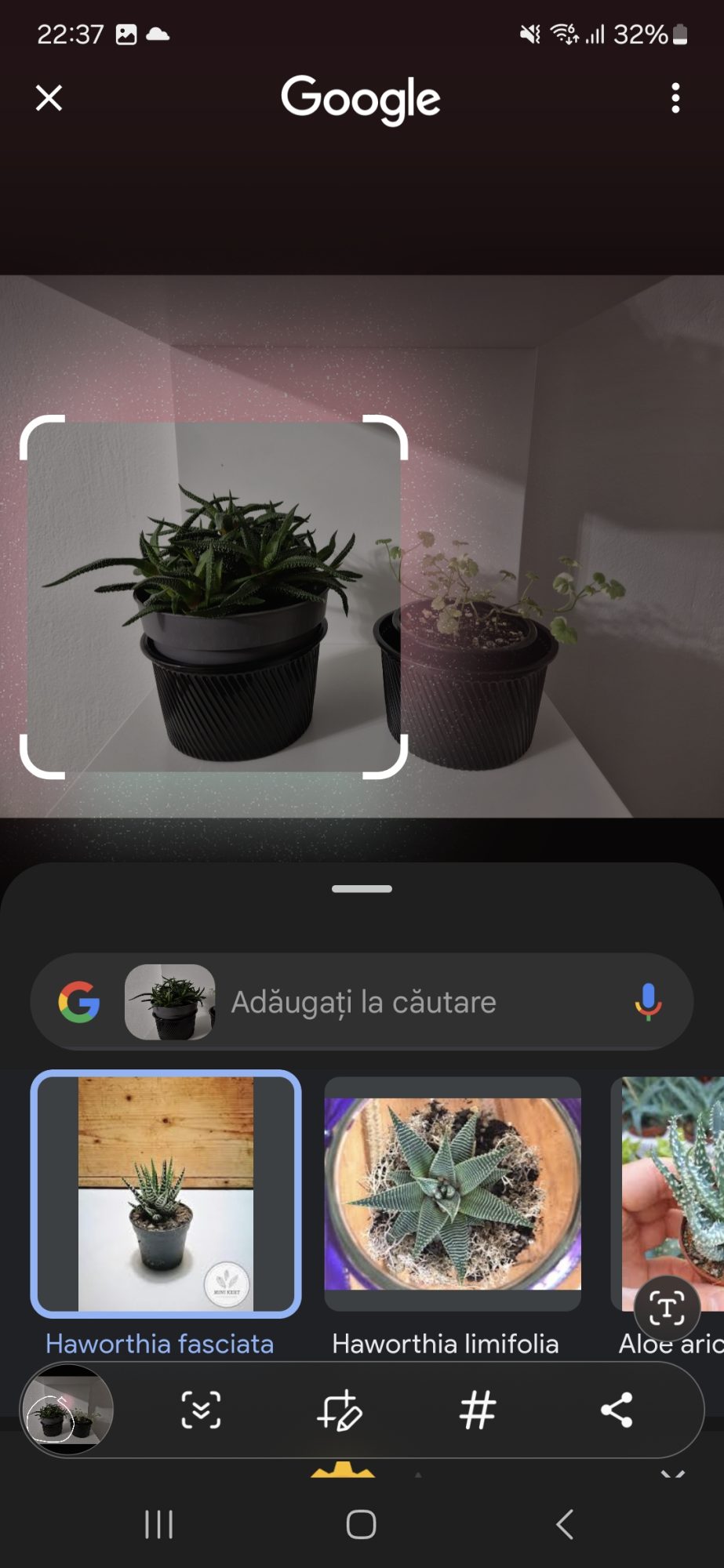The width and height of the screenshot is (724, 1568).
Task: Open the screenshot thumbnail preview
Action: (67, 1410)
